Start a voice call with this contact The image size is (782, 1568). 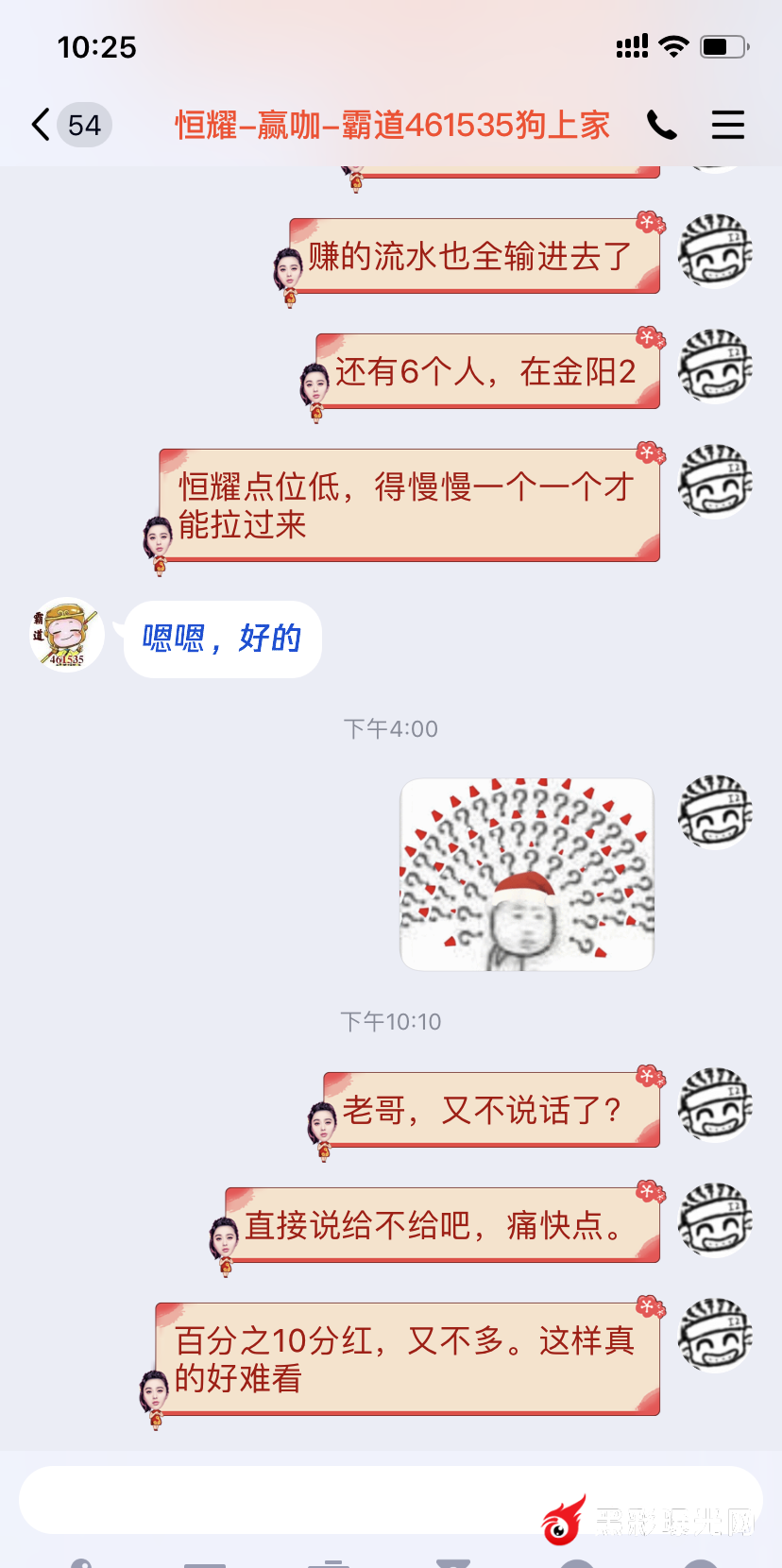tap(661, 125)
